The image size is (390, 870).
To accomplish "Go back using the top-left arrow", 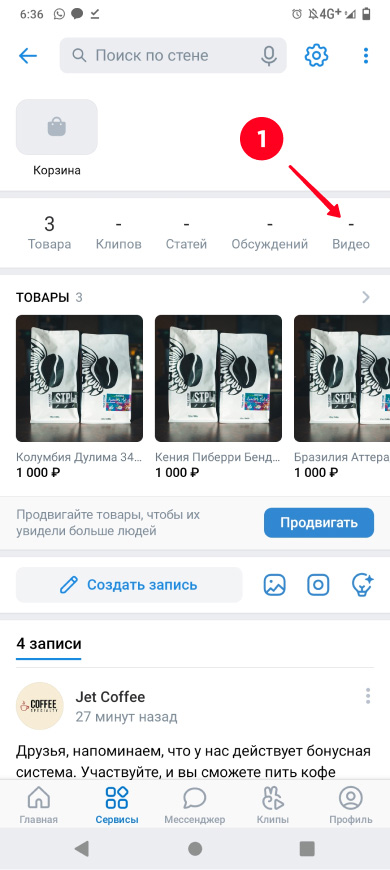I will click(x=28, y=55).
